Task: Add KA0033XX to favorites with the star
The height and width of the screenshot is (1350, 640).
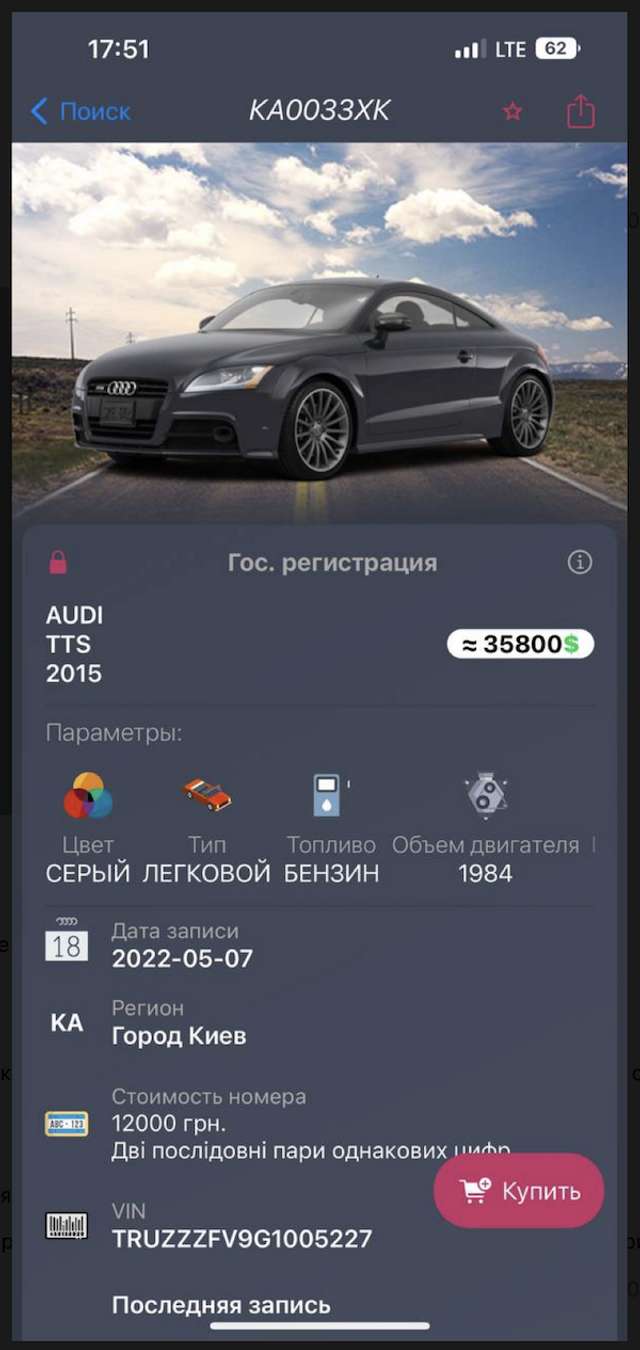Action: pos(513,112)
